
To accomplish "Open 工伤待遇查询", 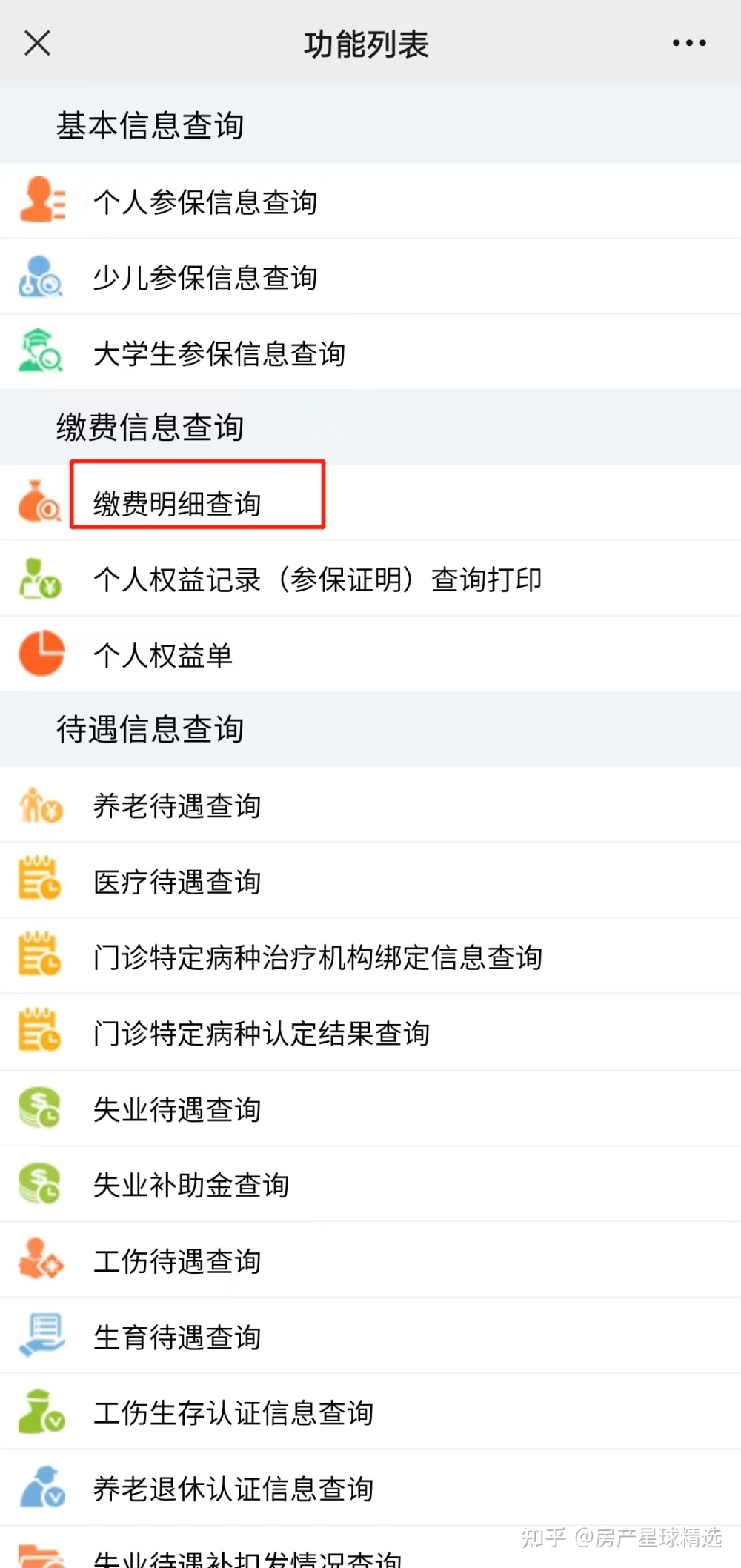I will pos(370,1260).
